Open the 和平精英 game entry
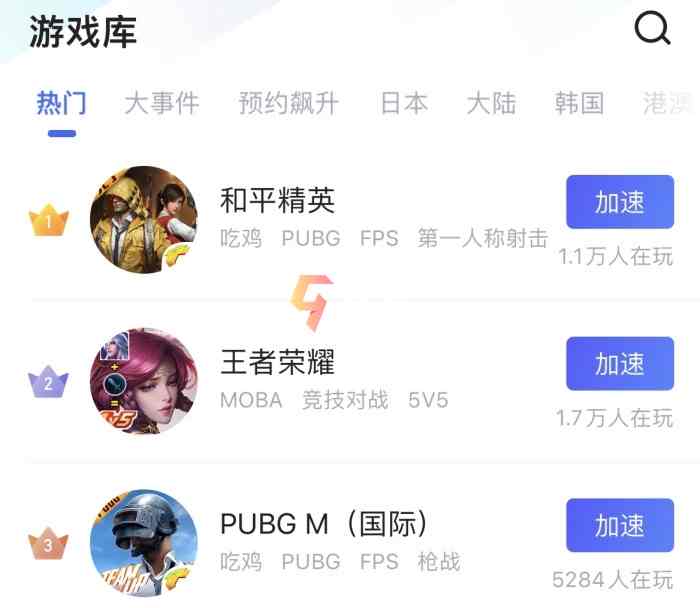The image size is (700, 608). (x=277, y=201)
